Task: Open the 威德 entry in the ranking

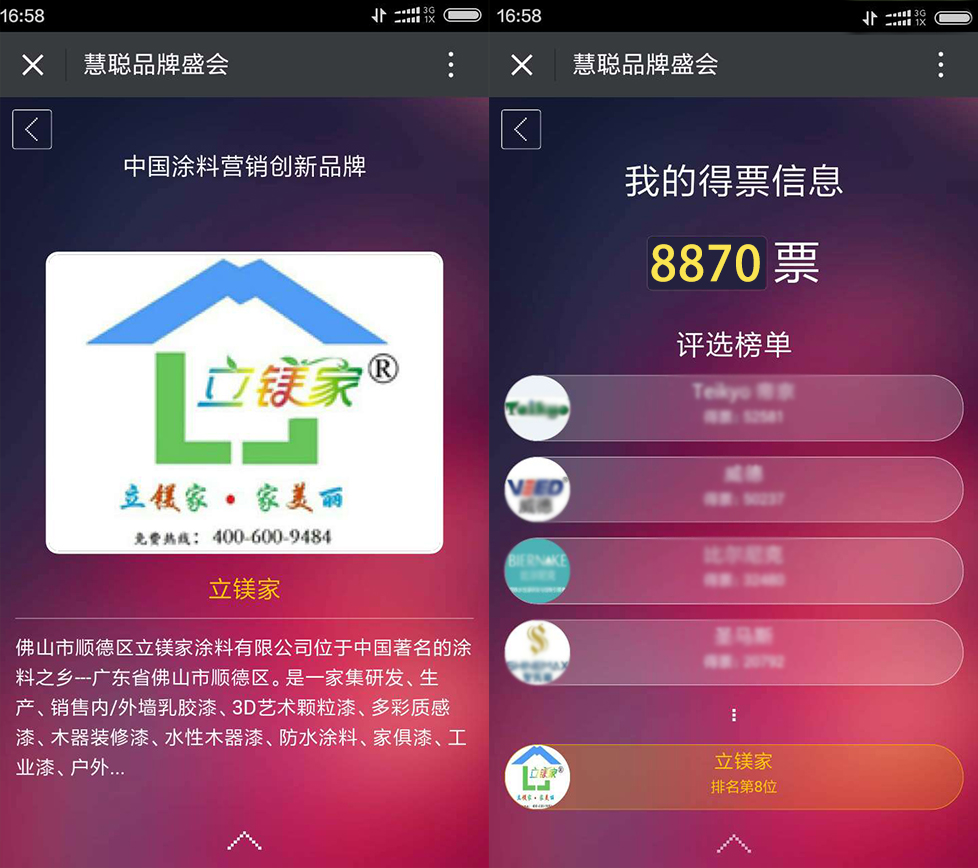Action: point(735,489)
